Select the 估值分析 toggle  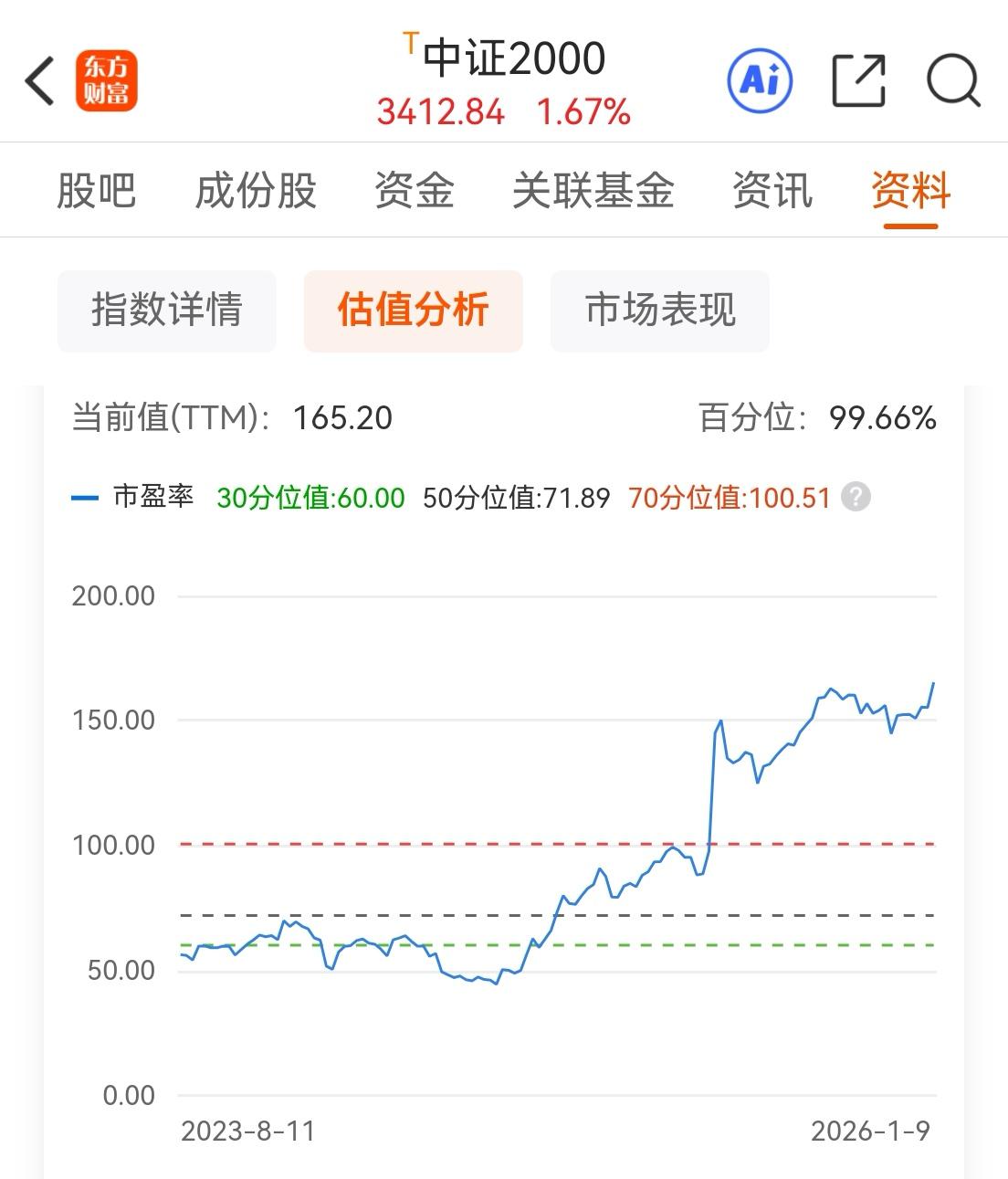tap(413, 311)
